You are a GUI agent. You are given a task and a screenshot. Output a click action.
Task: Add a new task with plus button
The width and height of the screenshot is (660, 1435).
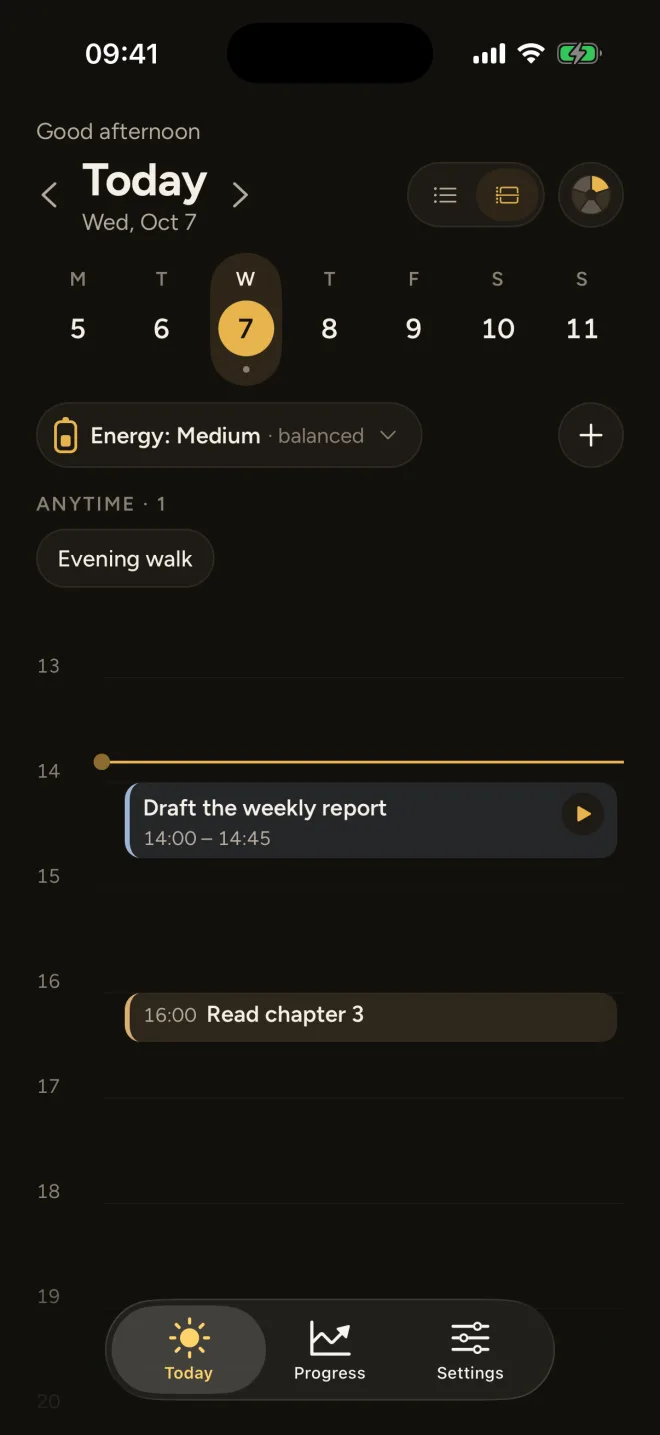pos(591,436)
